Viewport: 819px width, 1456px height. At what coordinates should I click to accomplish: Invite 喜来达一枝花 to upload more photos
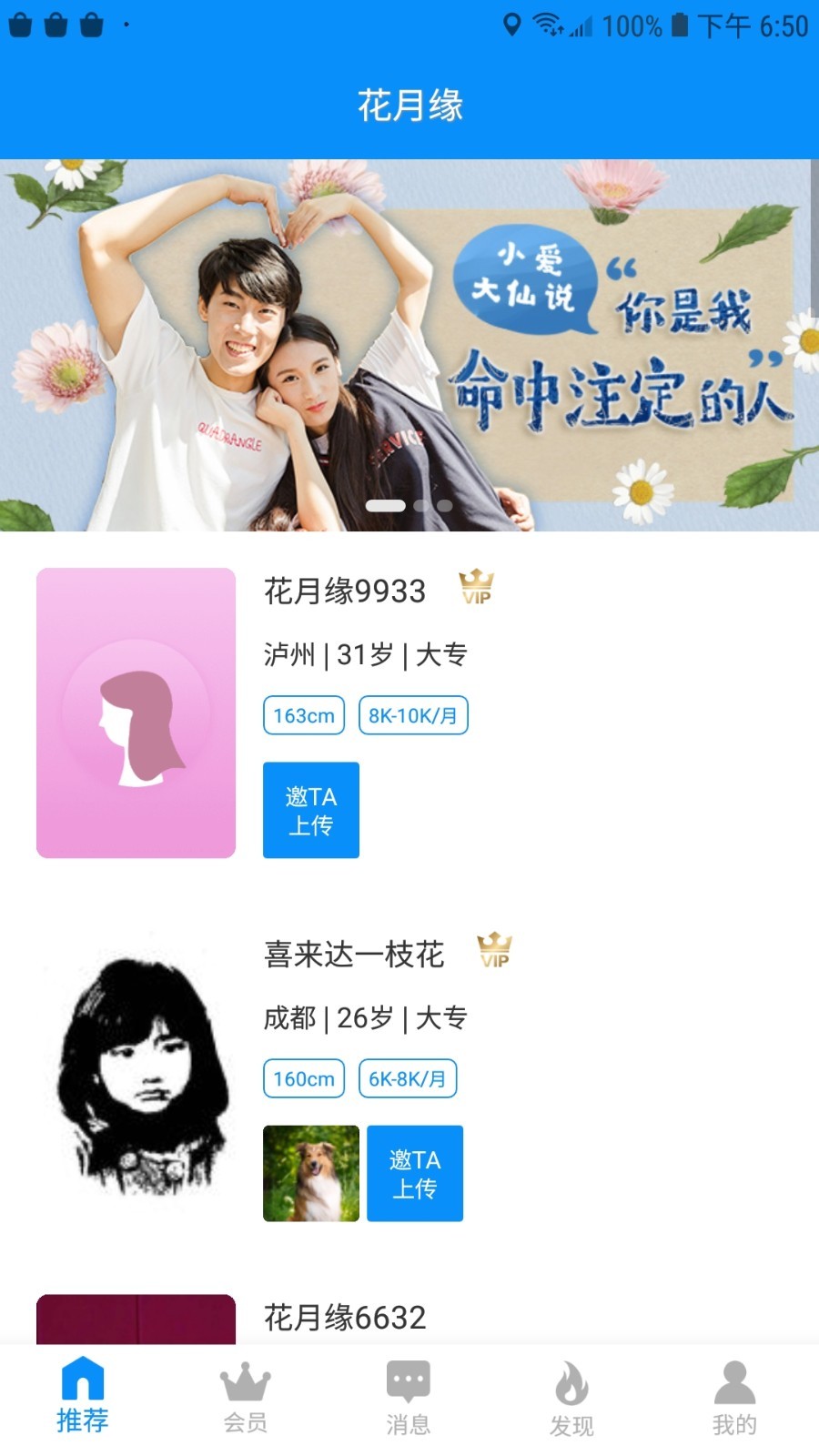[x=415, y=1173]
